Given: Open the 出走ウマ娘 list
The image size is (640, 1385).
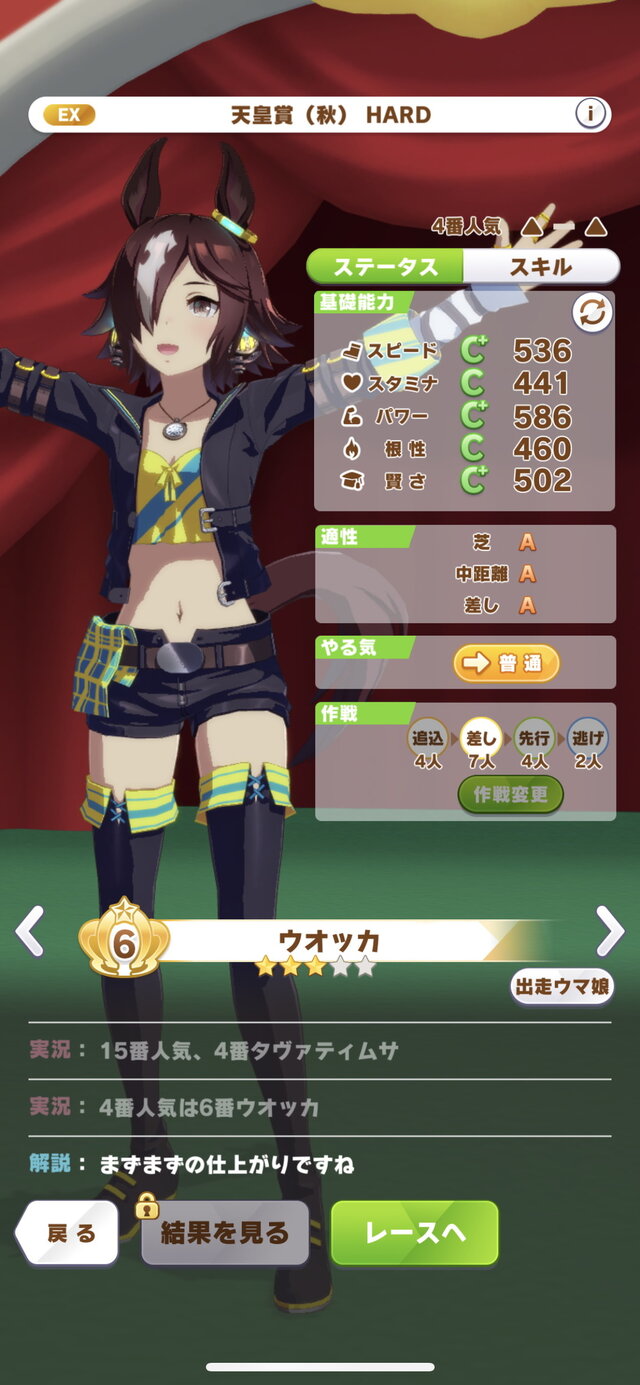Looking at the screenshot, I should point(562,987).
